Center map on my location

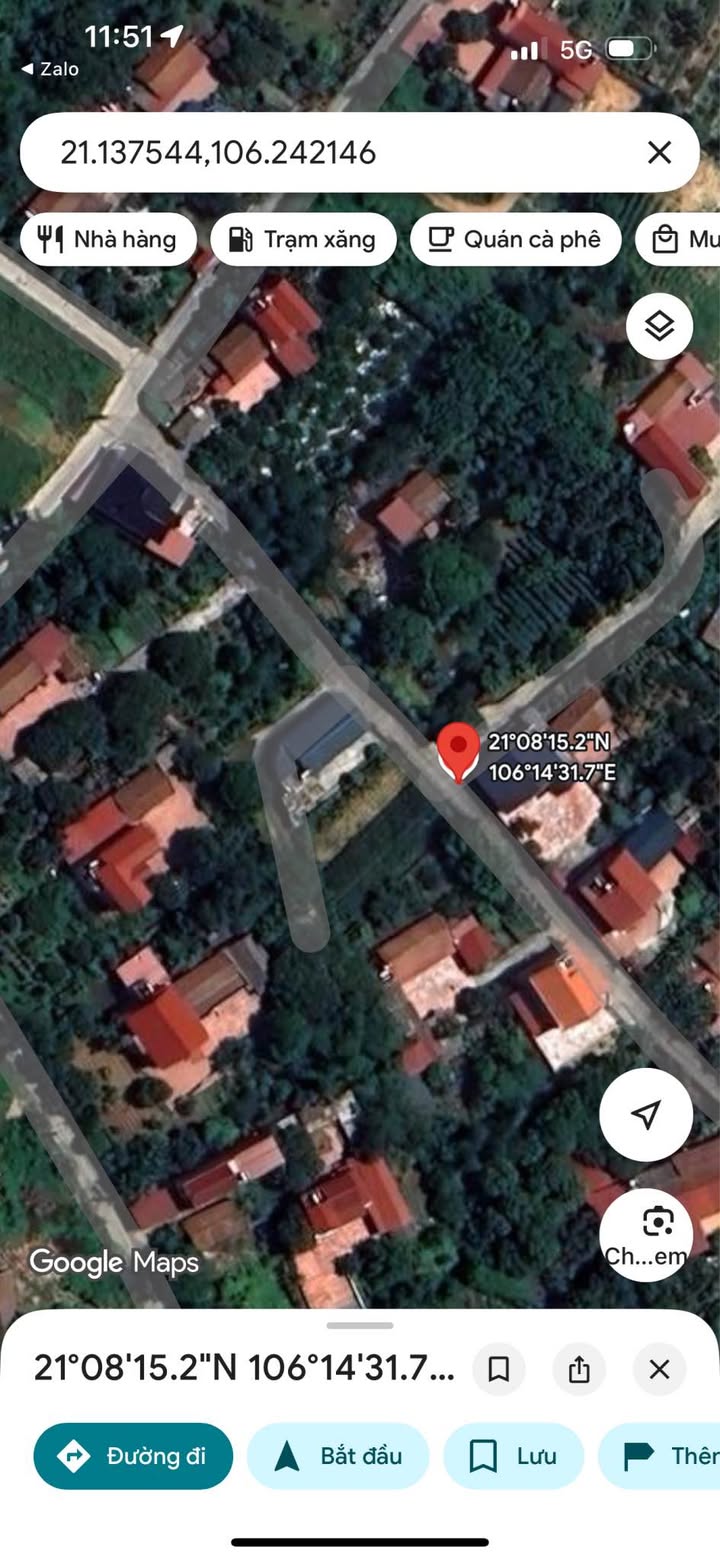coord(646,1114)
